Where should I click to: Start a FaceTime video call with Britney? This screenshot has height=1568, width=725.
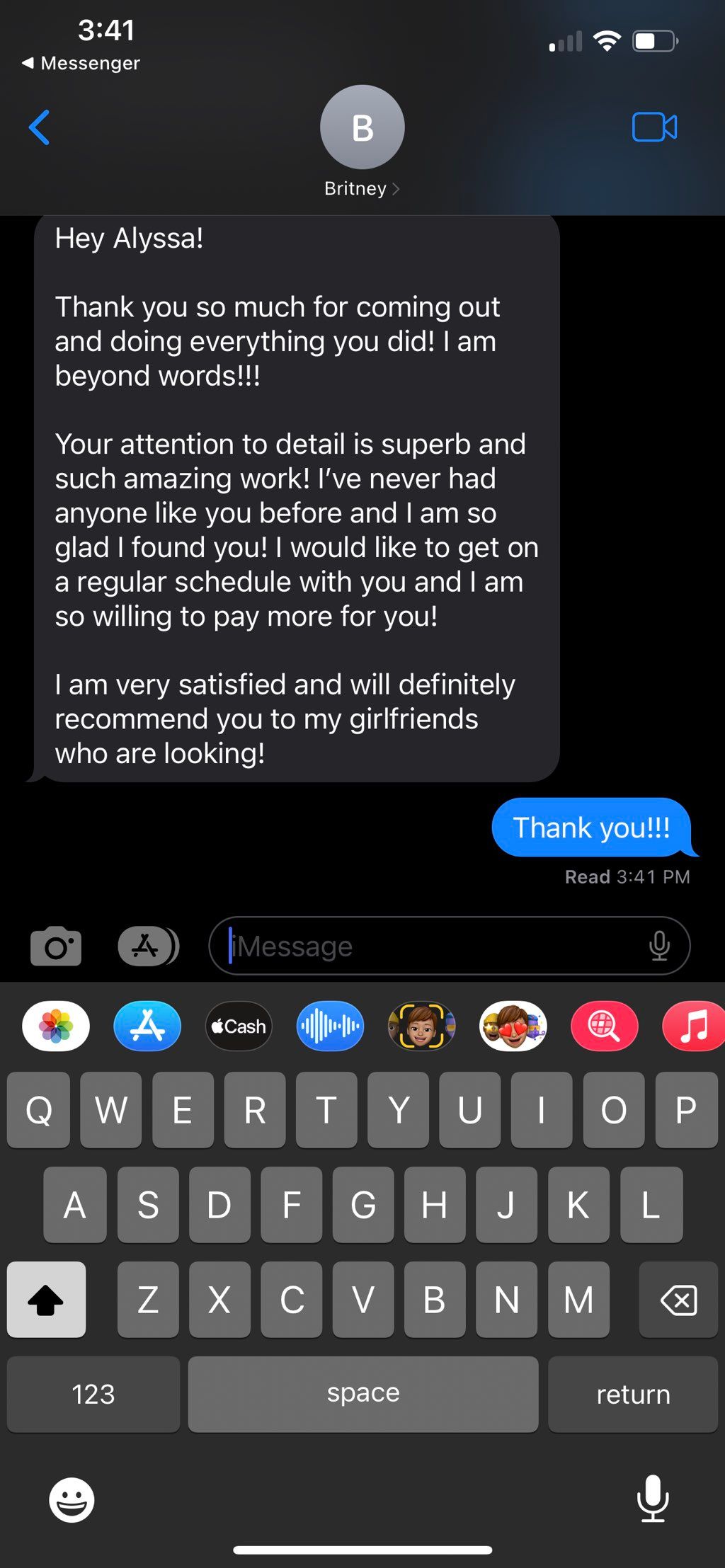coord(654,127)
